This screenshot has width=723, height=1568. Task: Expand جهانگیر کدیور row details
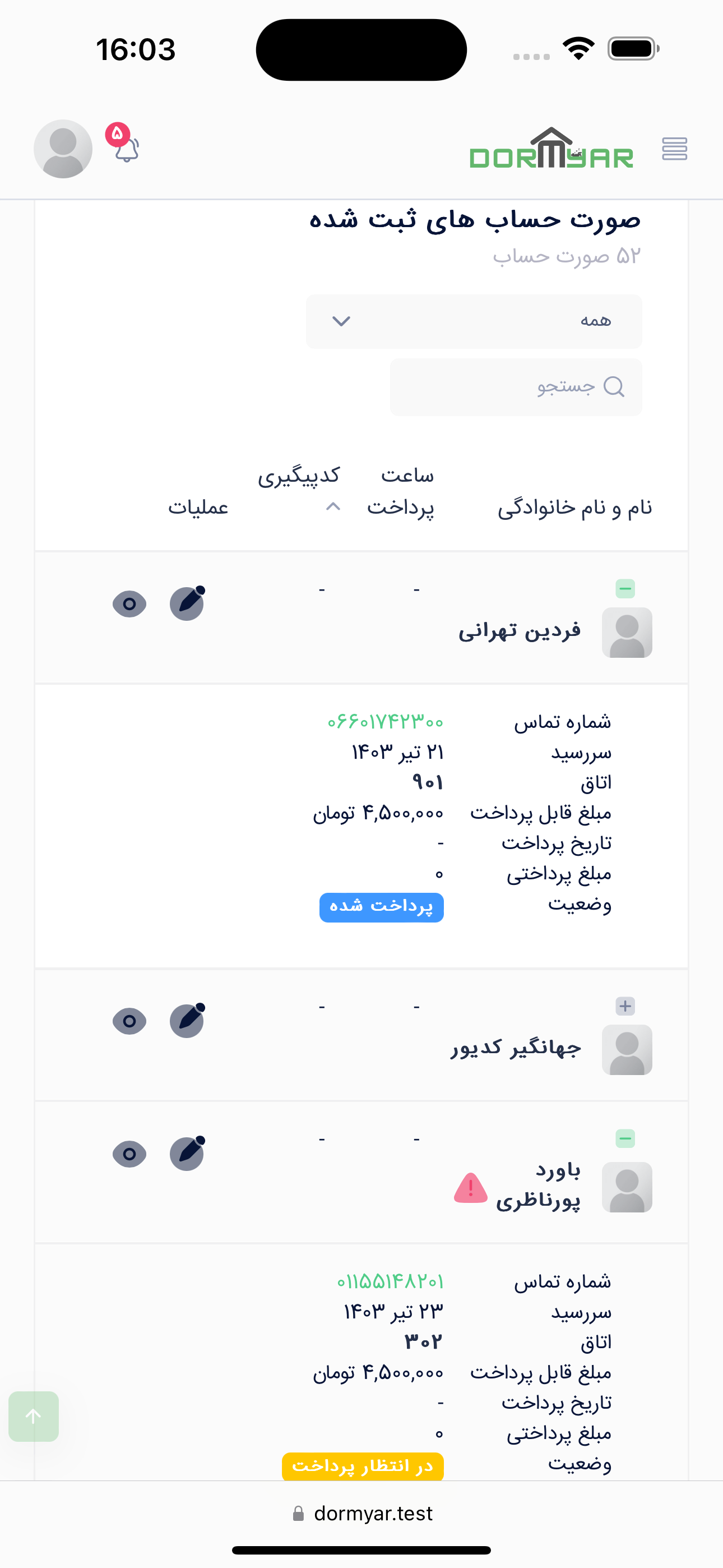[x=625, y=1006]
